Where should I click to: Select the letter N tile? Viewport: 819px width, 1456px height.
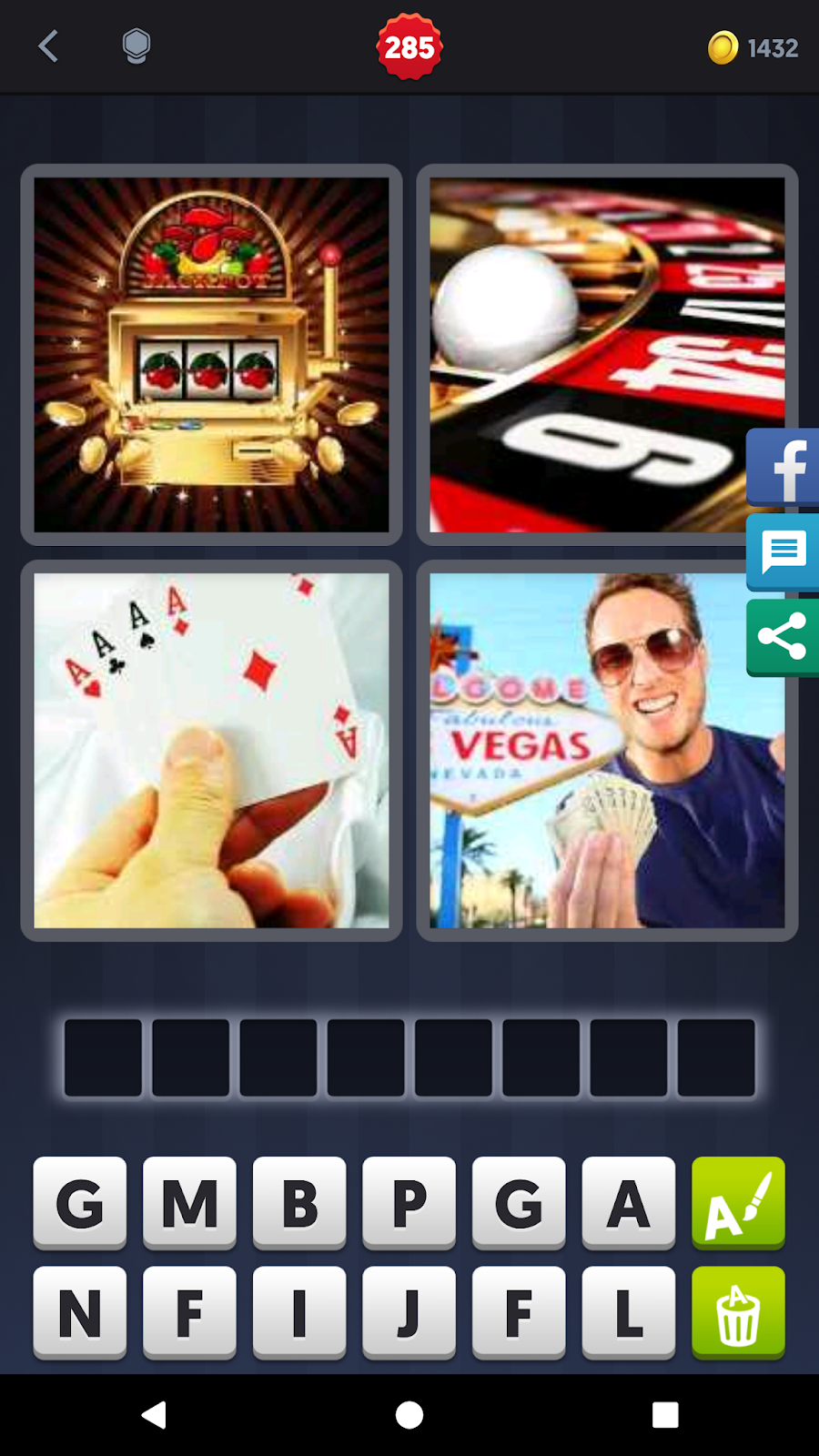tap(80, 1312)
